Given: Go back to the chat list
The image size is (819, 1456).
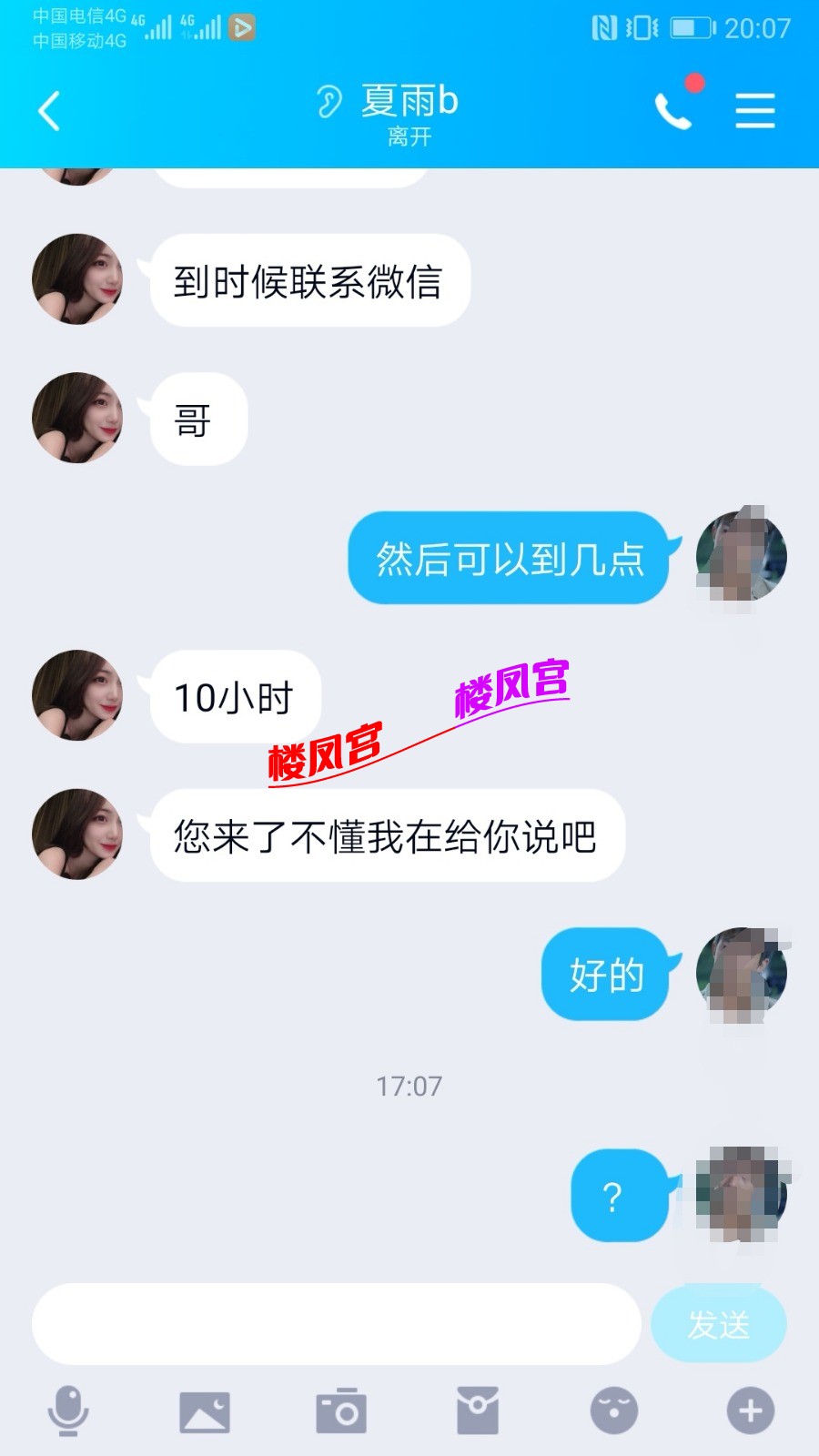Looking at the screenshot, I should coord(50,111).
